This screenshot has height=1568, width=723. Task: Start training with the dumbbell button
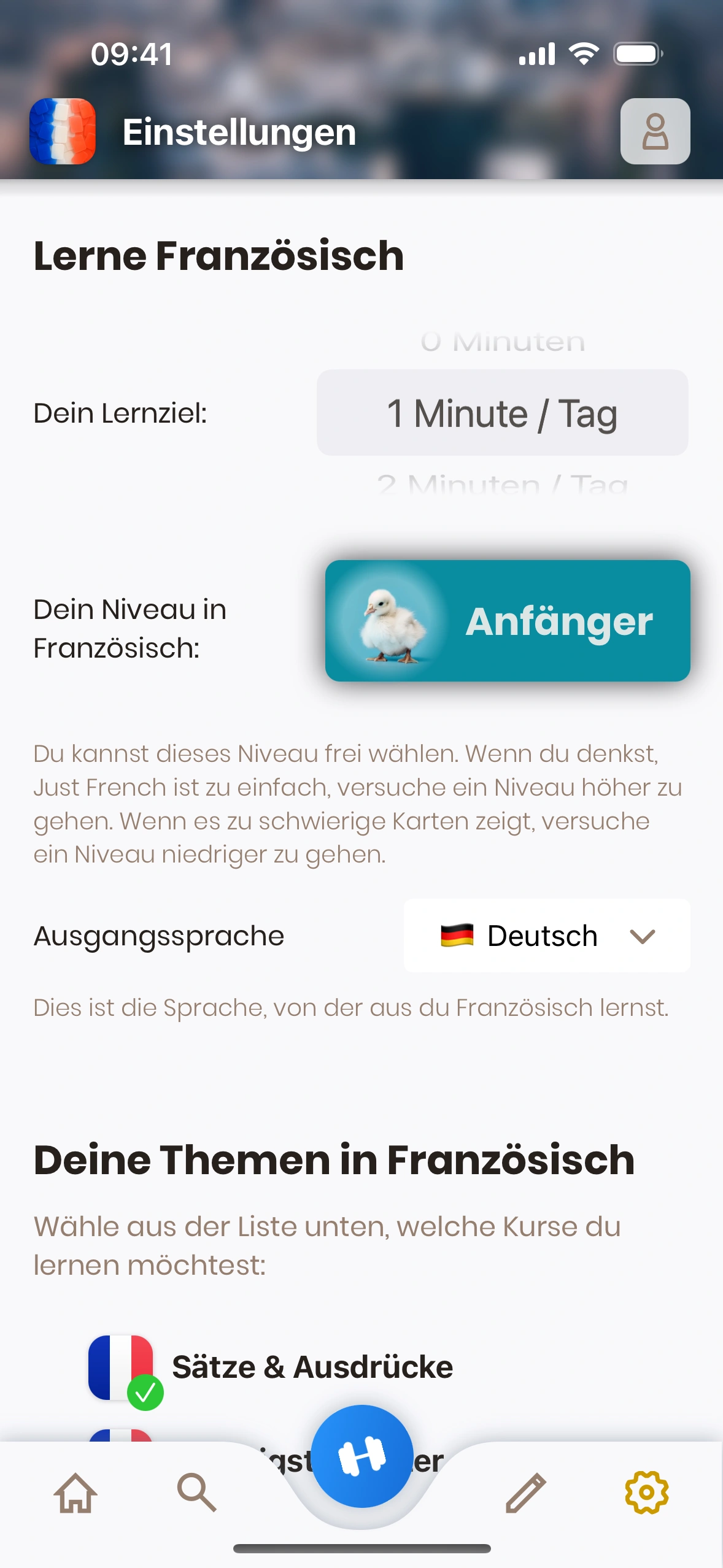point(361,1456)
